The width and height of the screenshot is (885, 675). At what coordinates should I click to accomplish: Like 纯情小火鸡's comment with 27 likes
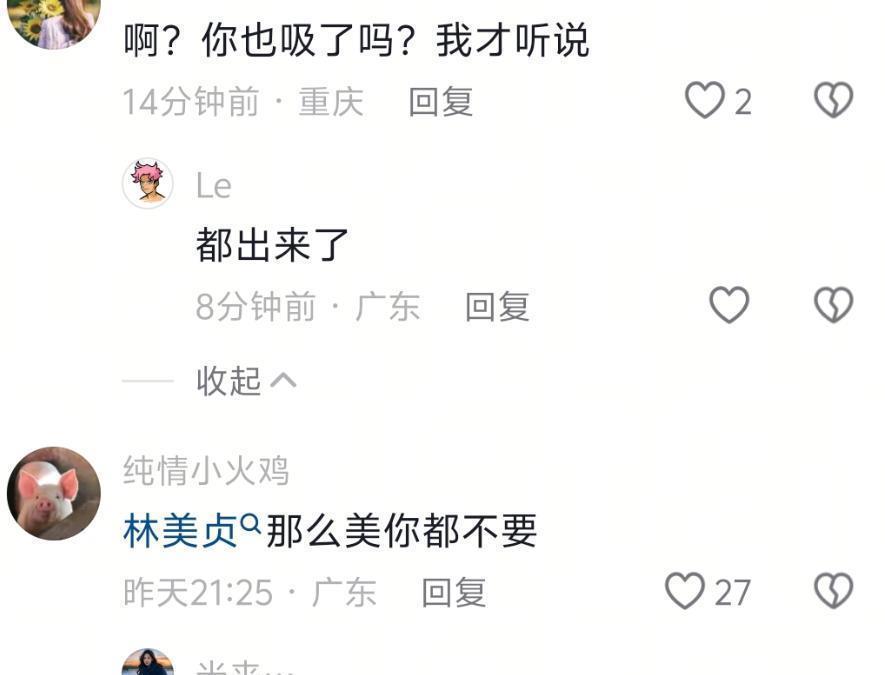tap(686, 592)
